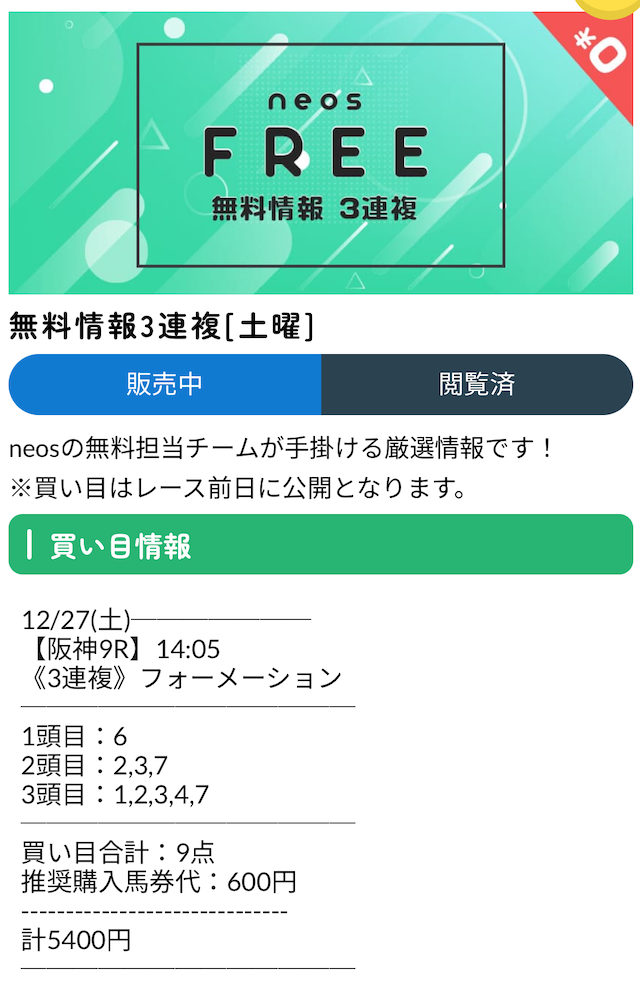Viewport: 640px width, 997px height.
Task: Tap the 販売中 button
Action: click(165, 384)
